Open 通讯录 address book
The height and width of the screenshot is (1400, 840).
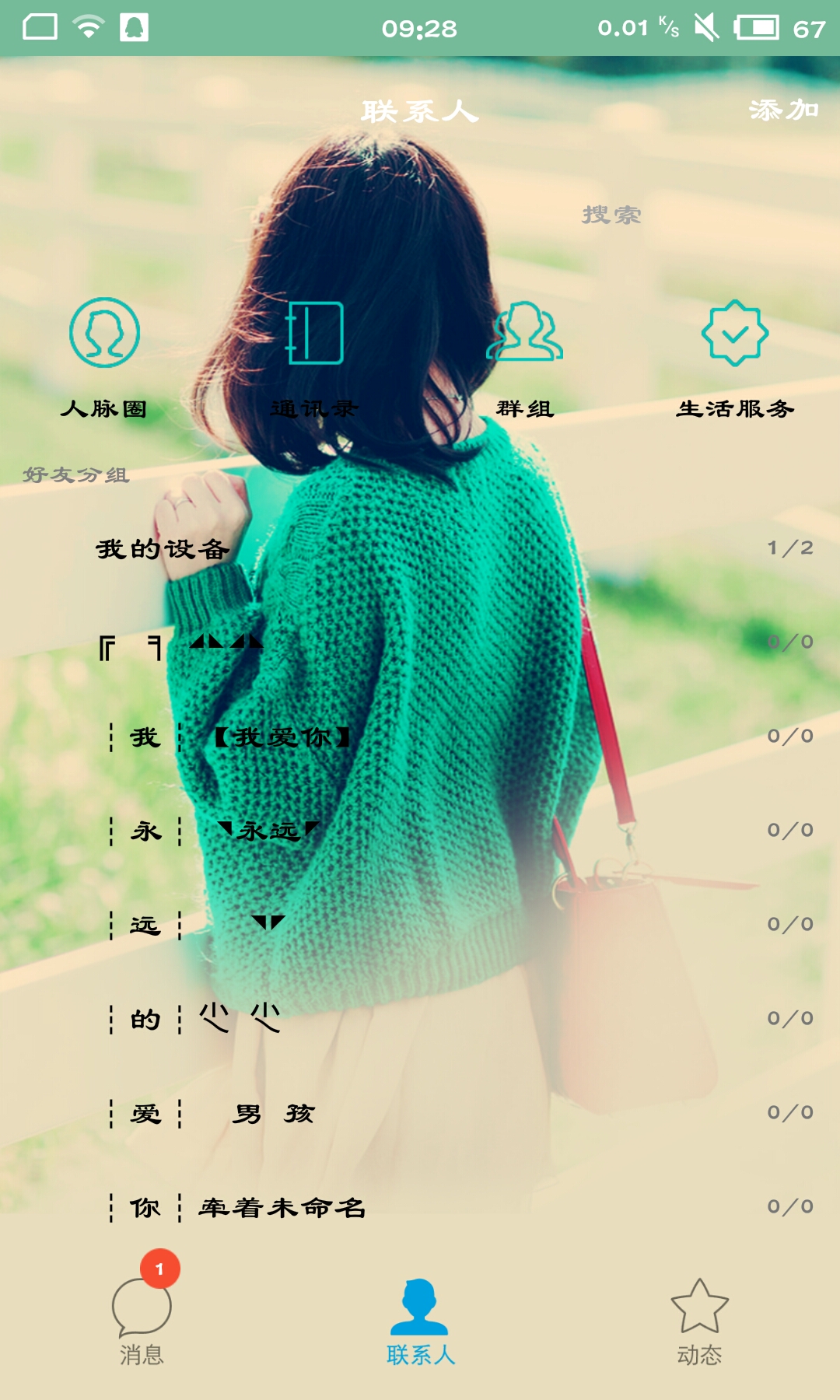(x=314, y=359)
